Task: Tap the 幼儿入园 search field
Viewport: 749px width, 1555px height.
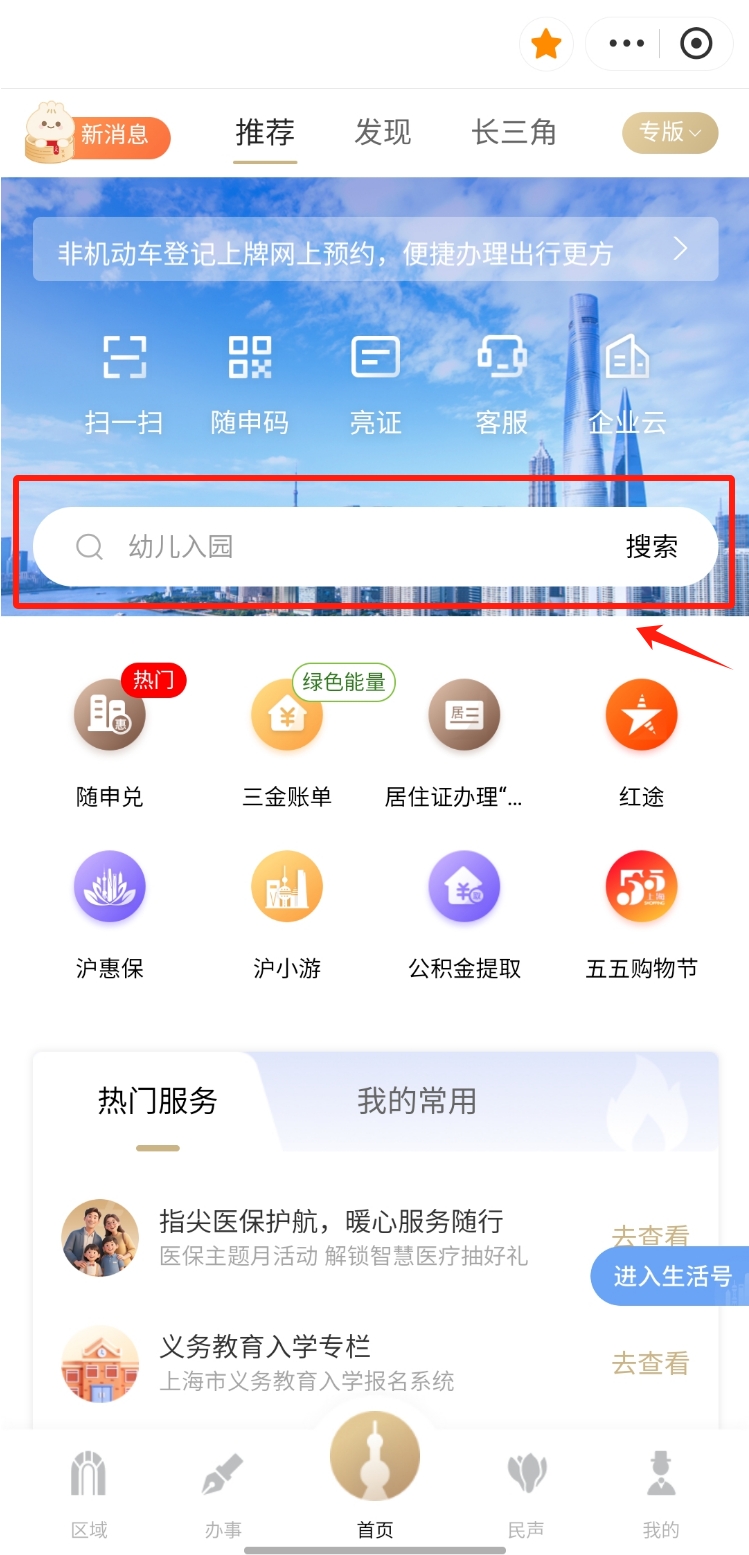Action: [x=330, y=546]
